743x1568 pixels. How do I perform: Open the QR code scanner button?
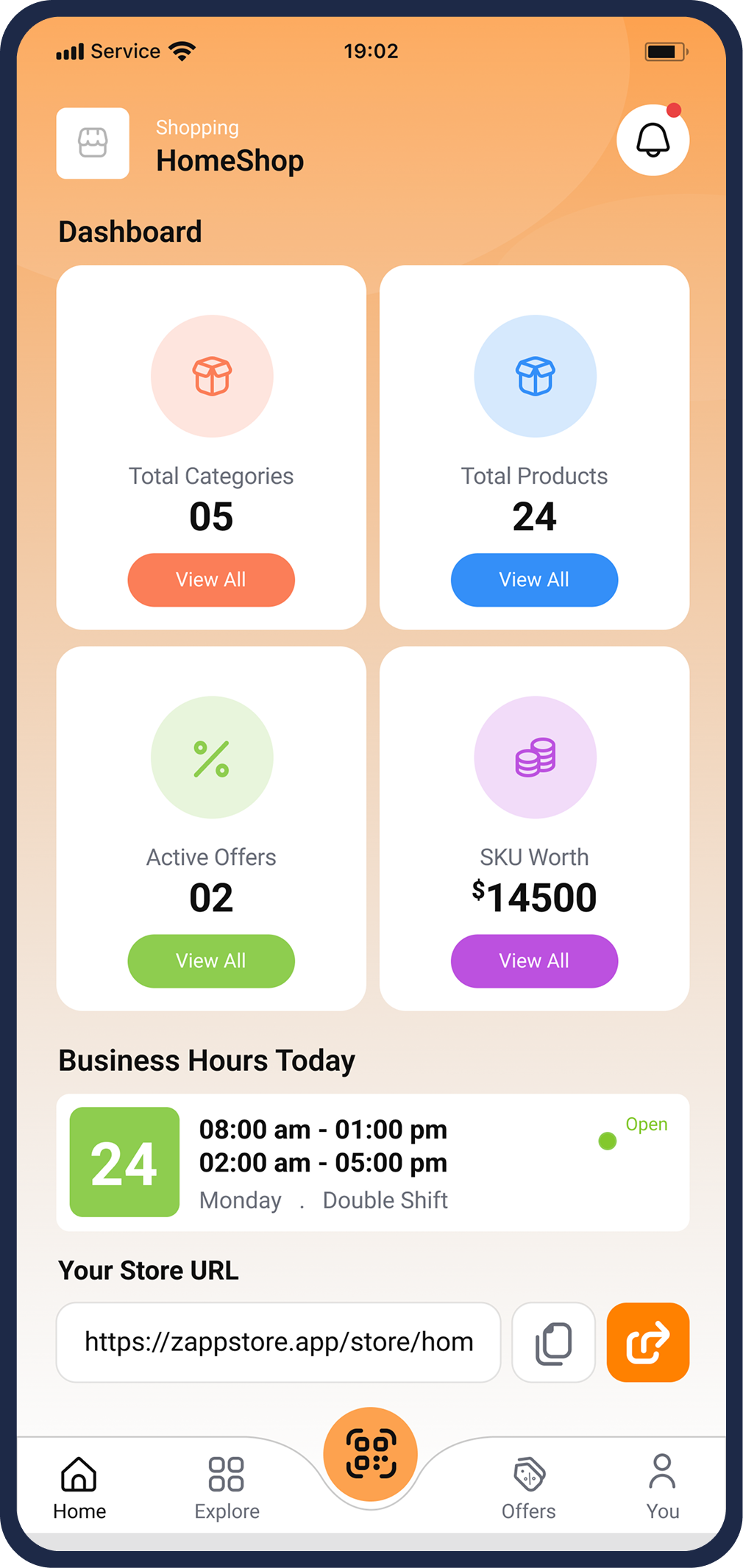point(371,1454)
